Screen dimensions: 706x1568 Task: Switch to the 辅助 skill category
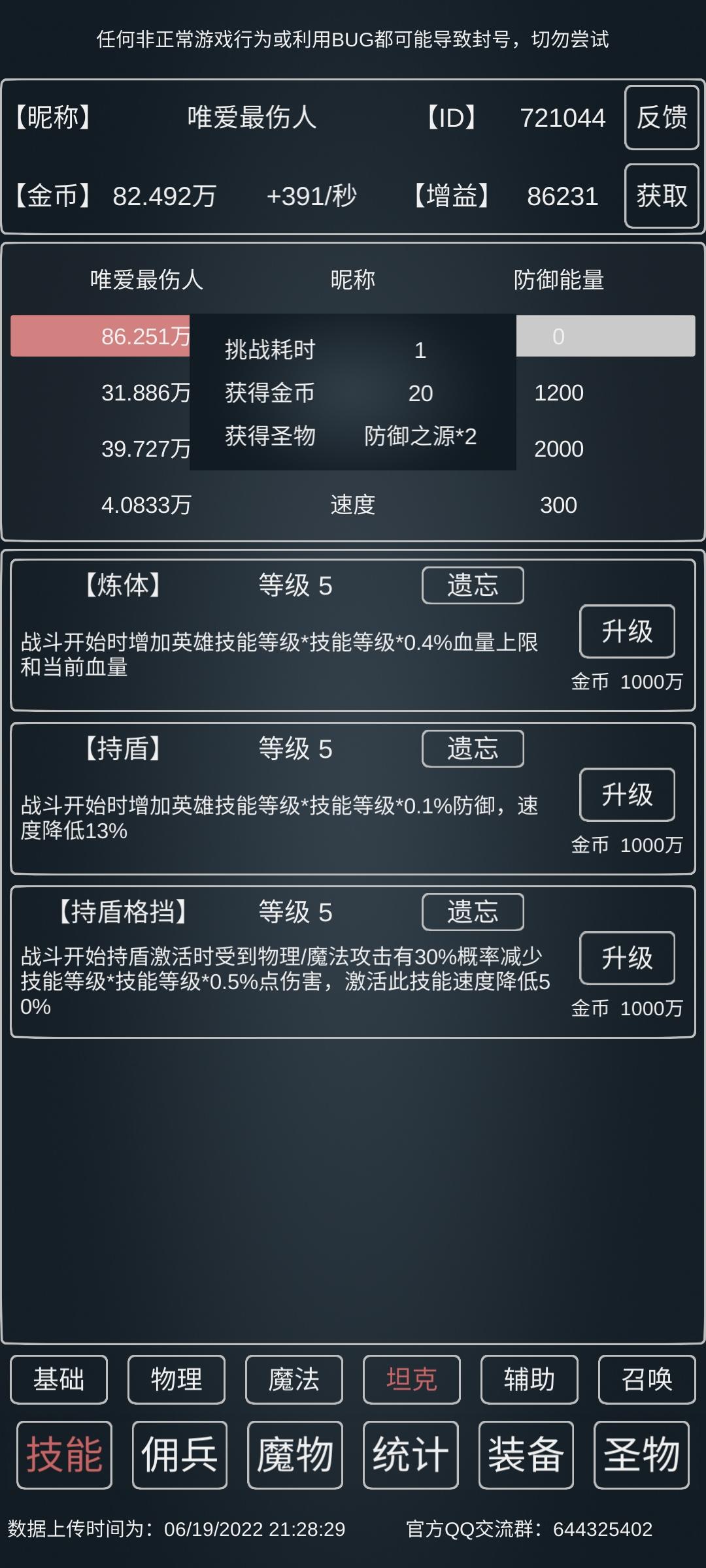[x=529, y=1379]
